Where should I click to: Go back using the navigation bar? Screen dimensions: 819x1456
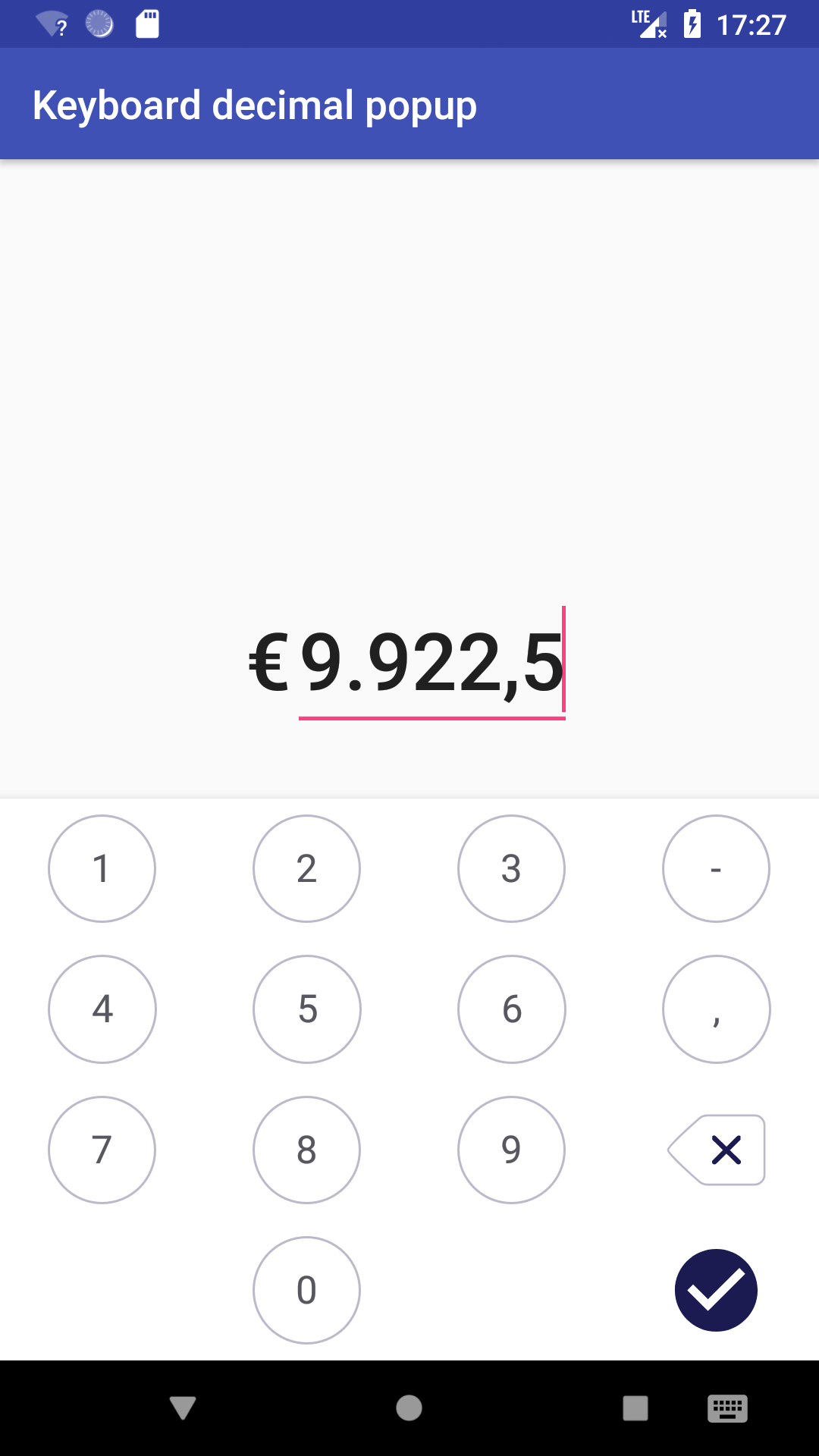pyautogui.click(x=183, y=1408)
